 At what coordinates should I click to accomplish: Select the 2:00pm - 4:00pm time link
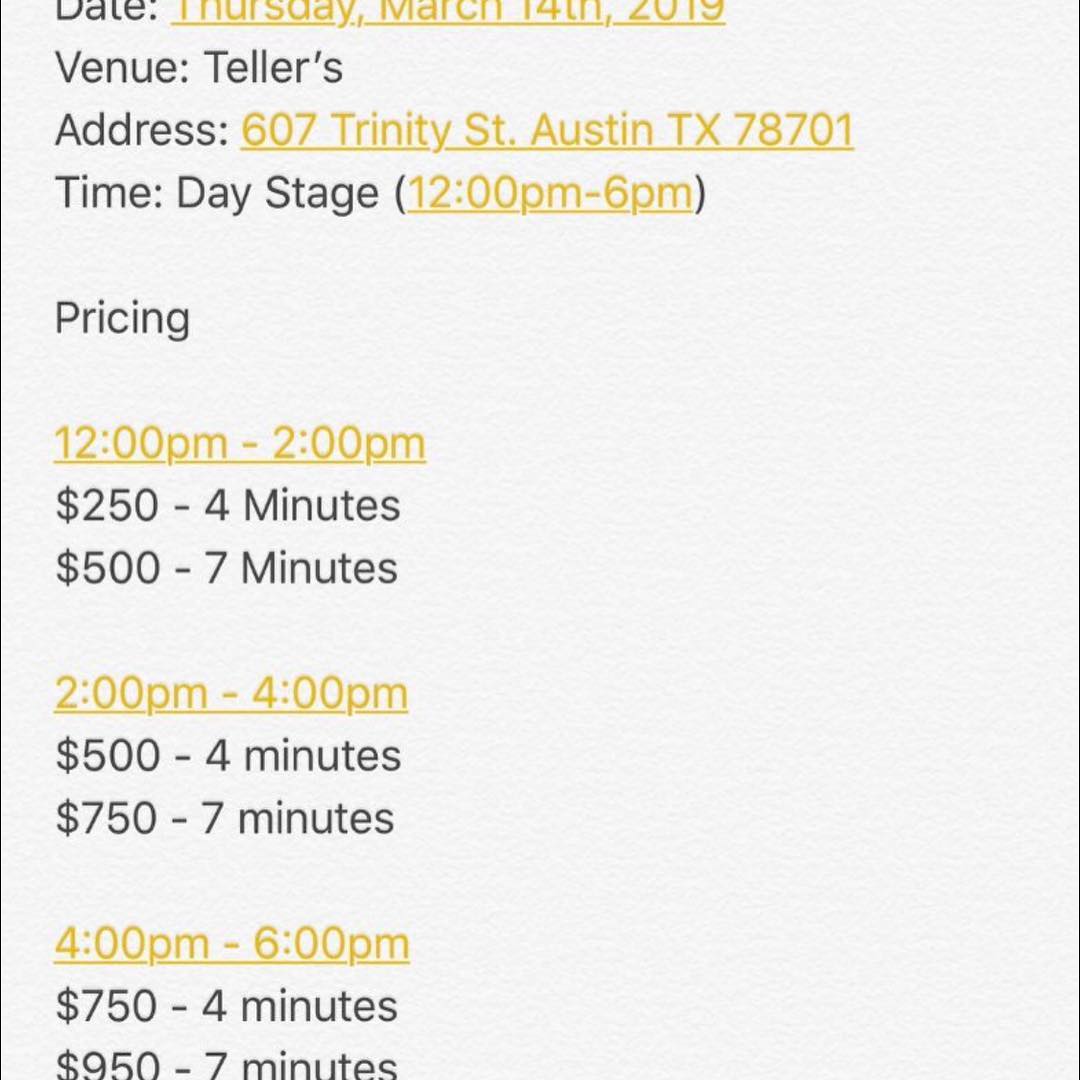click(x=231, y=693)
